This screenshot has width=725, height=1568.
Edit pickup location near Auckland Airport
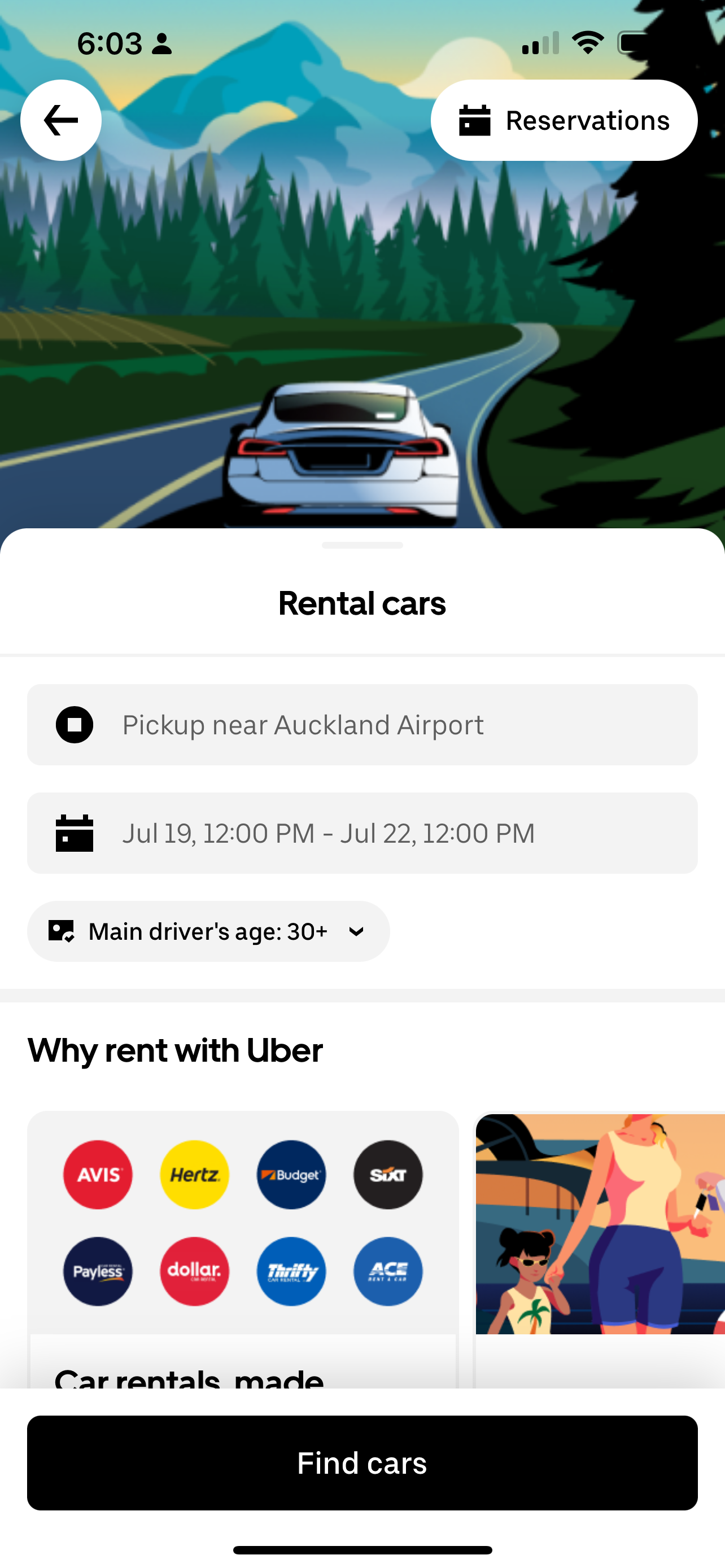coord(362,724)
